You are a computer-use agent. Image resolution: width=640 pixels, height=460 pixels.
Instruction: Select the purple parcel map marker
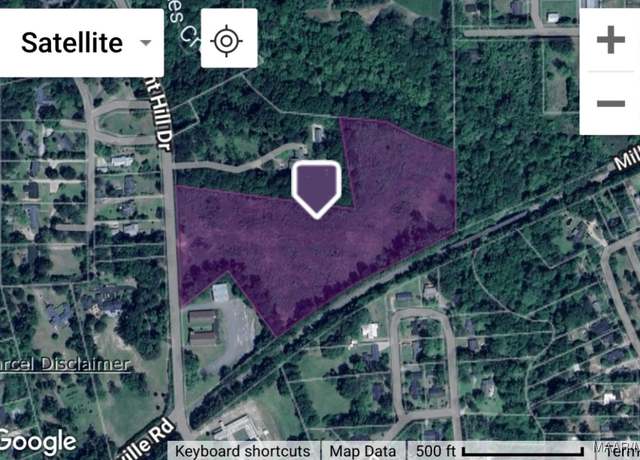click(317, 187)
